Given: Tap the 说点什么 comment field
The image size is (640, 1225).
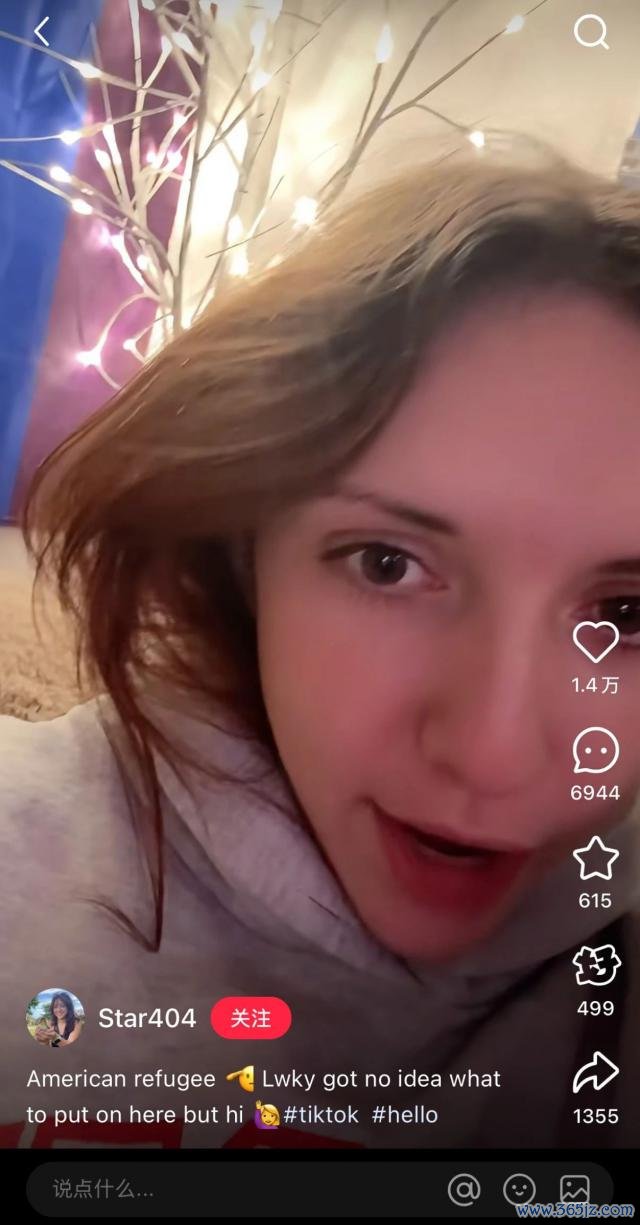Looking at the screenshot, I should pos(200,1189).
